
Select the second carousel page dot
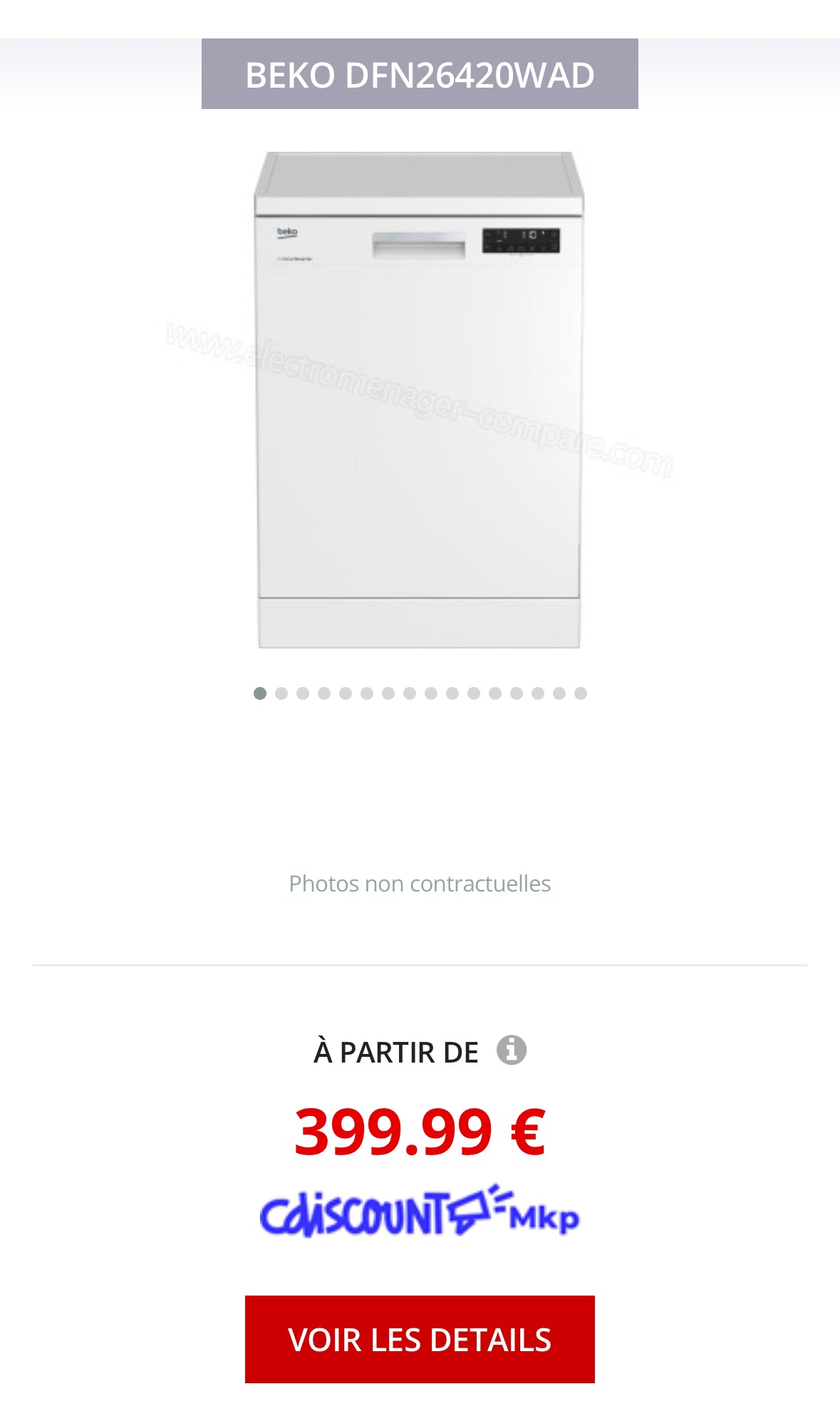click(x=281, y=693)
